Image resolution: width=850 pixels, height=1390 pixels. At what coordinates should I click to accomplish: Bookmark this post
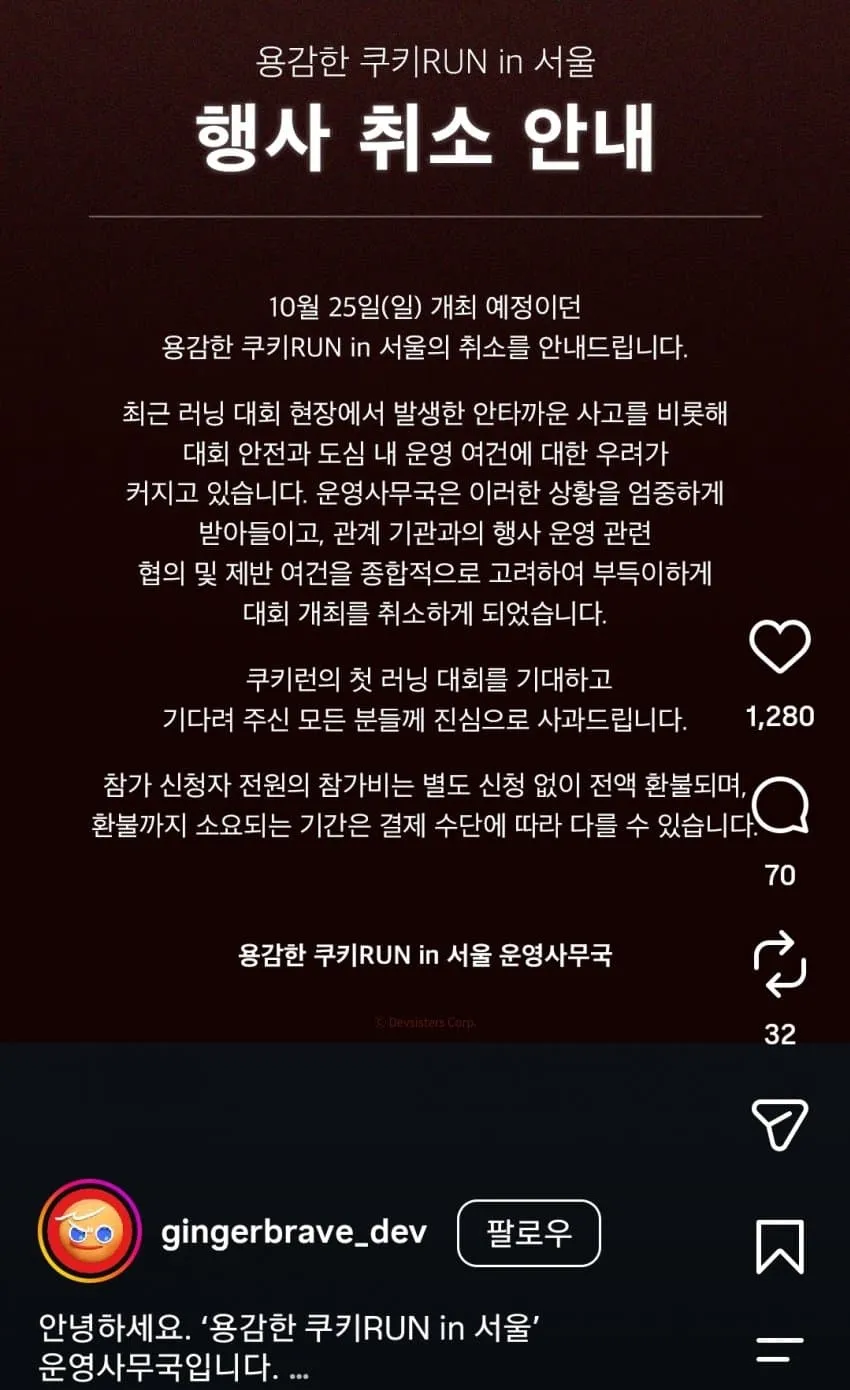coord(780,1246)
